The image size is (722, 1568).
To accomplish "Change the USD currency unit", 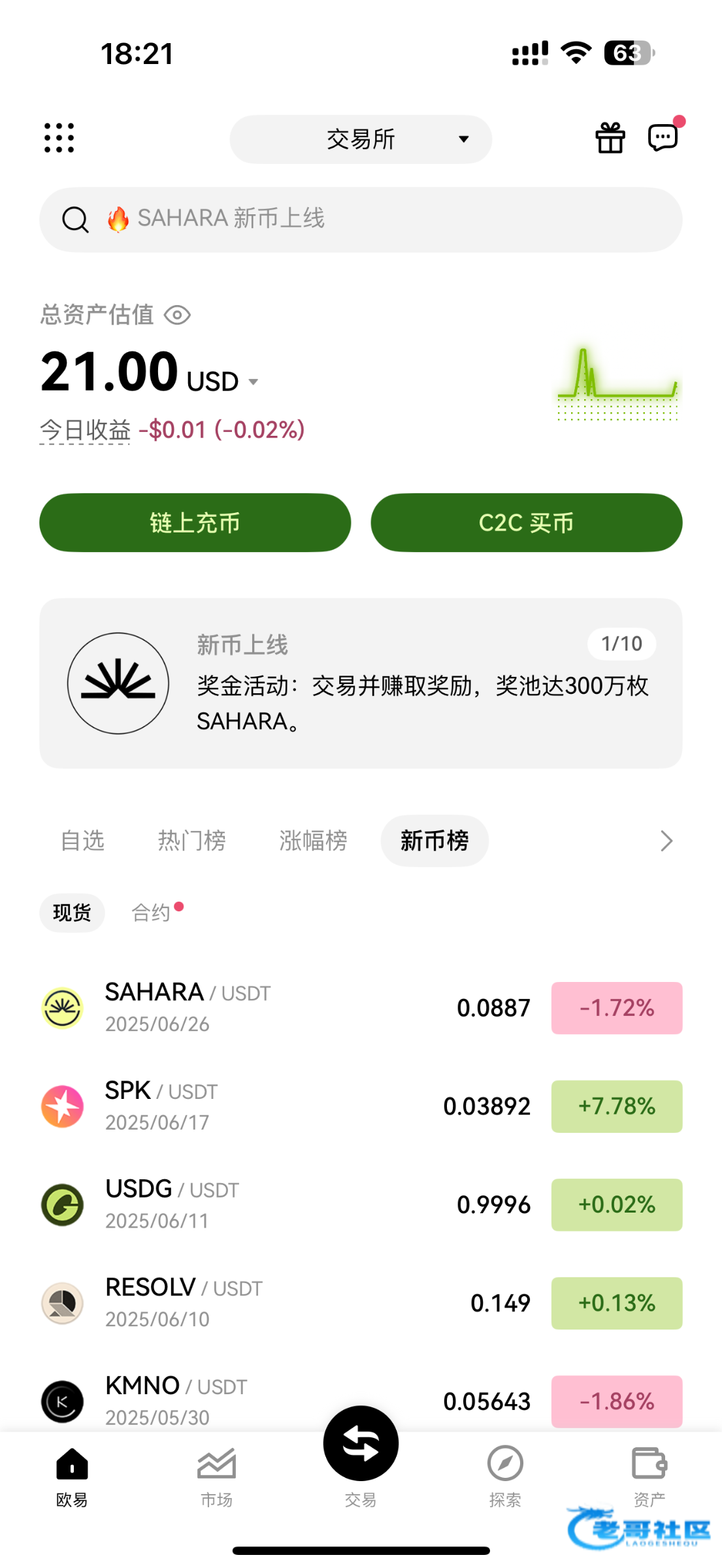I will coord(223,382).
